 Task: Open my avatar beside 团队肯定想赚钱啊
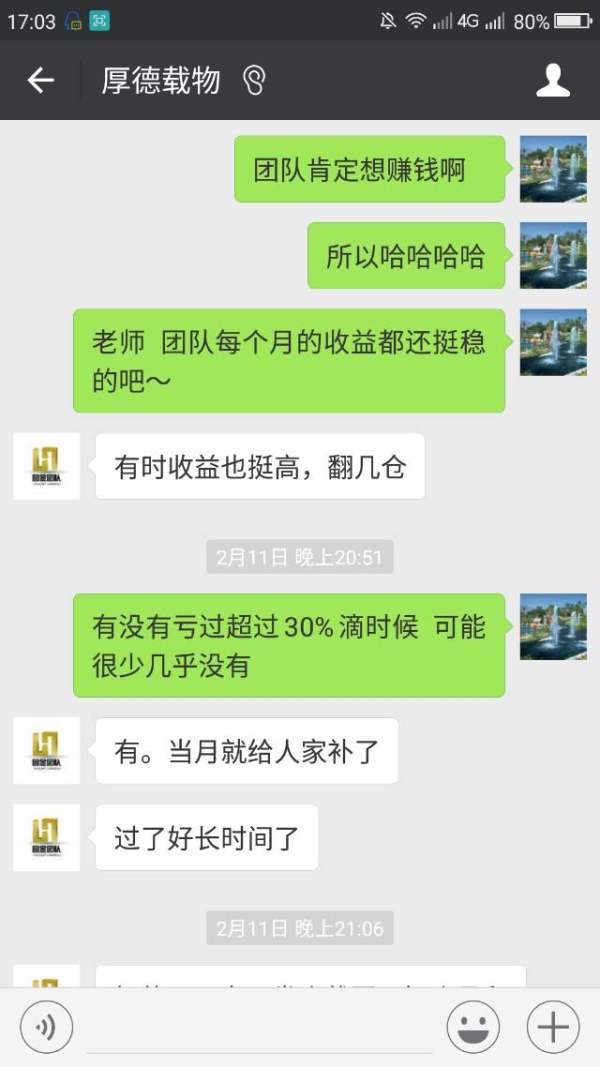click(553, 169)
